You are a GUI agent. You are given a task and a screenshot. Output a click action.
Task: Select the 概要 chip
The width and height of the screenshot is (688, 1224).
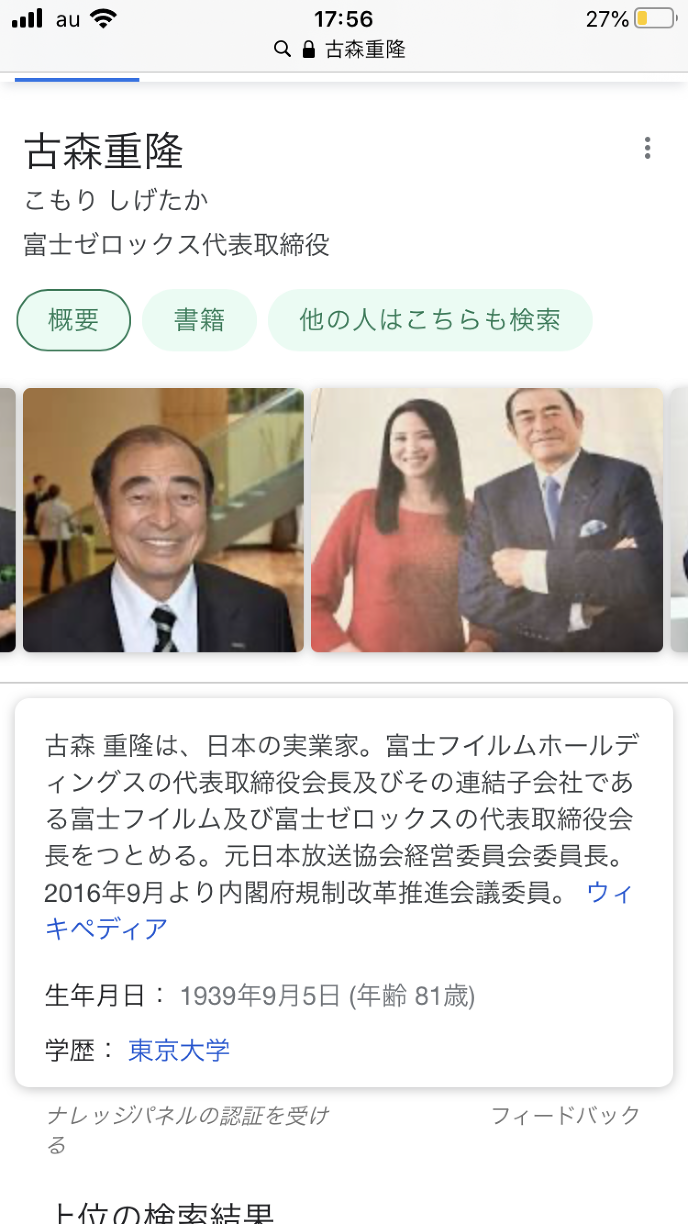pyautogui.click(x=74, y=320)
